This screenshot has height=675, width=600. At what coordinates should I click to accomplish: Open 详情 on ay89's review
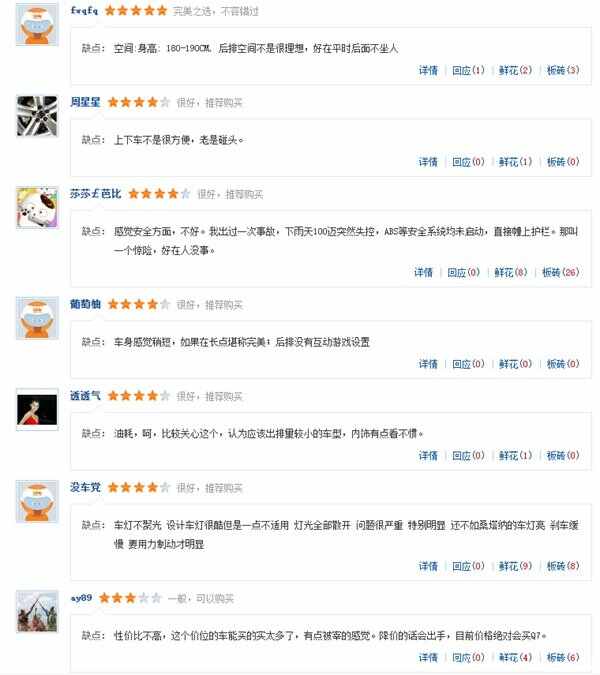coord(427,657)
